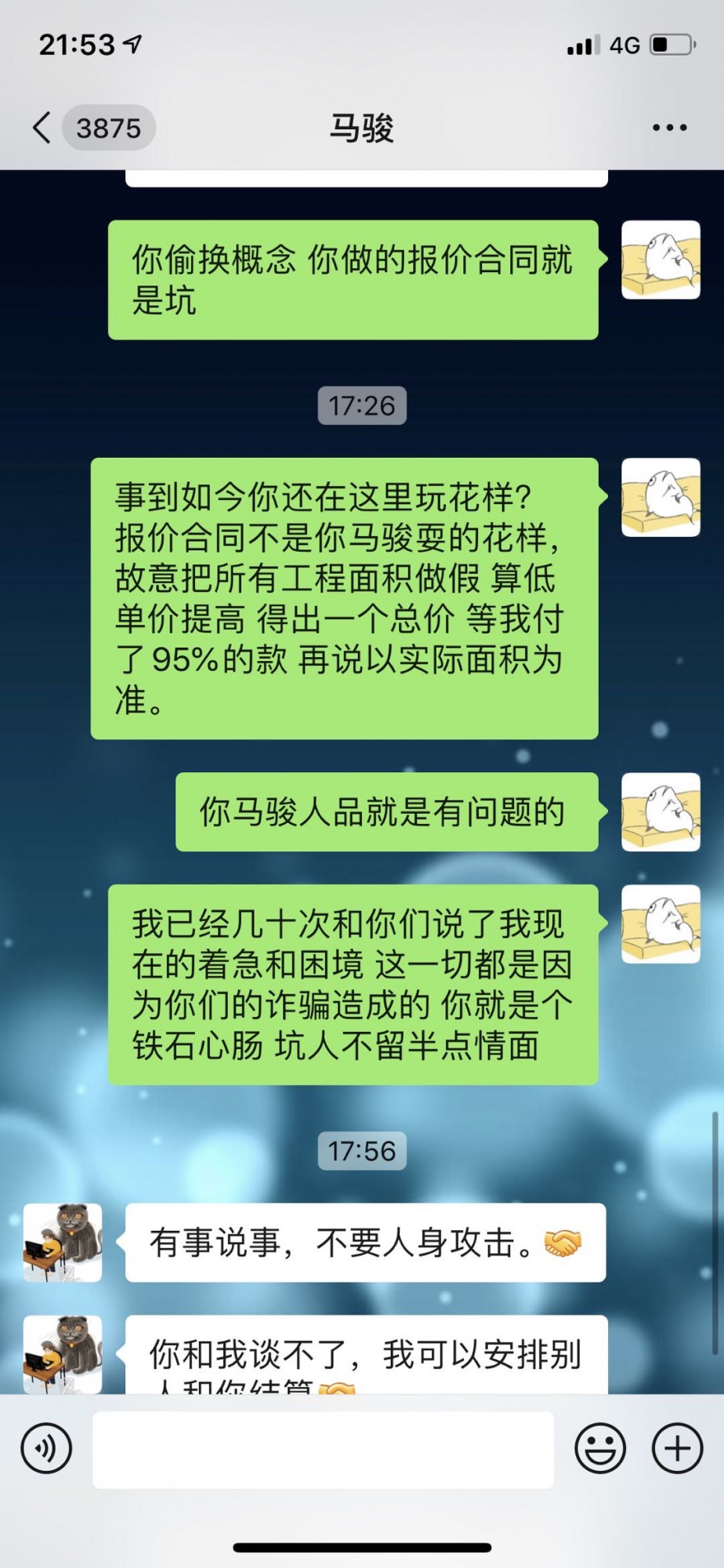Open the emoji sticker panel
The width and height of the screenshot is (724, 1568).
599,1448
